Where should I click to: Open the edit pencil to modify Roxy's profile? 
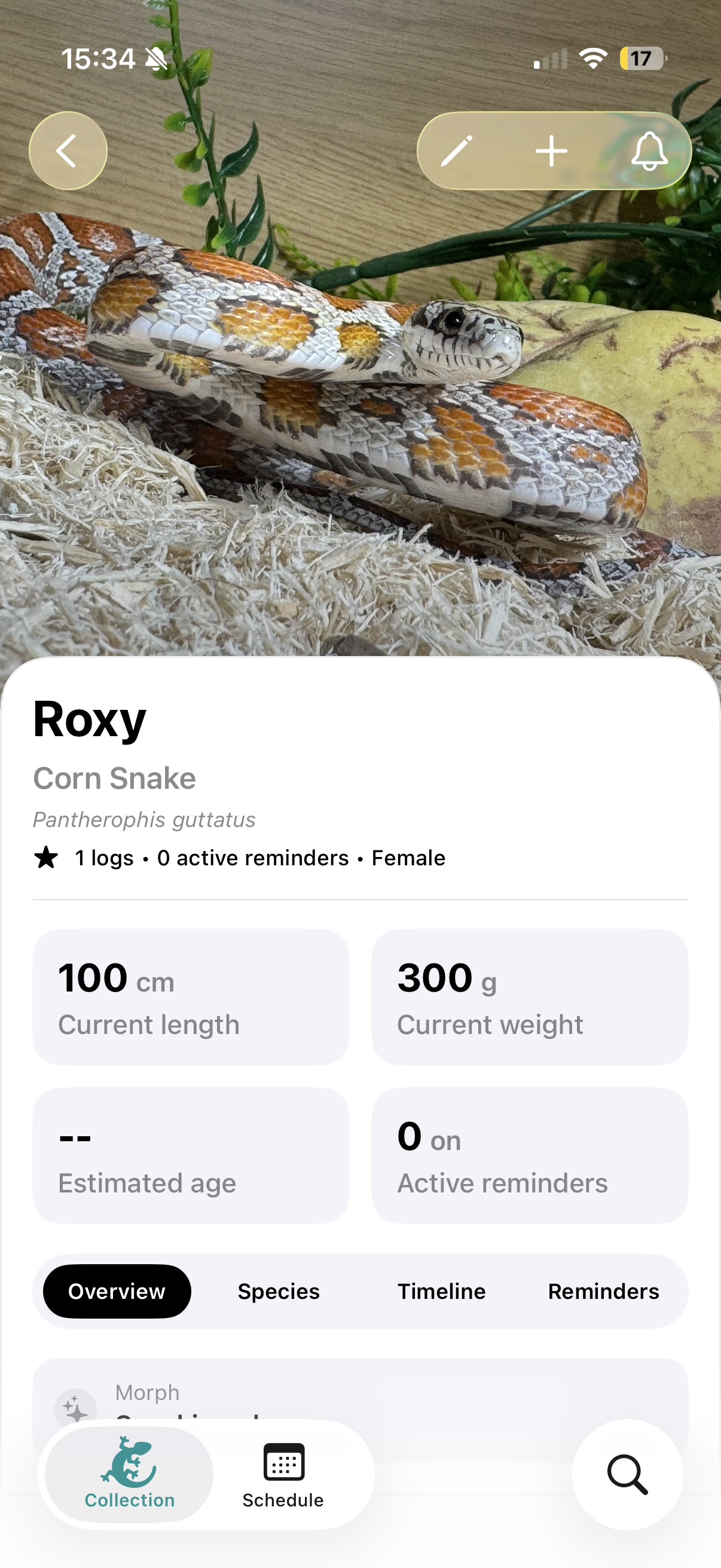pos(455,152)
